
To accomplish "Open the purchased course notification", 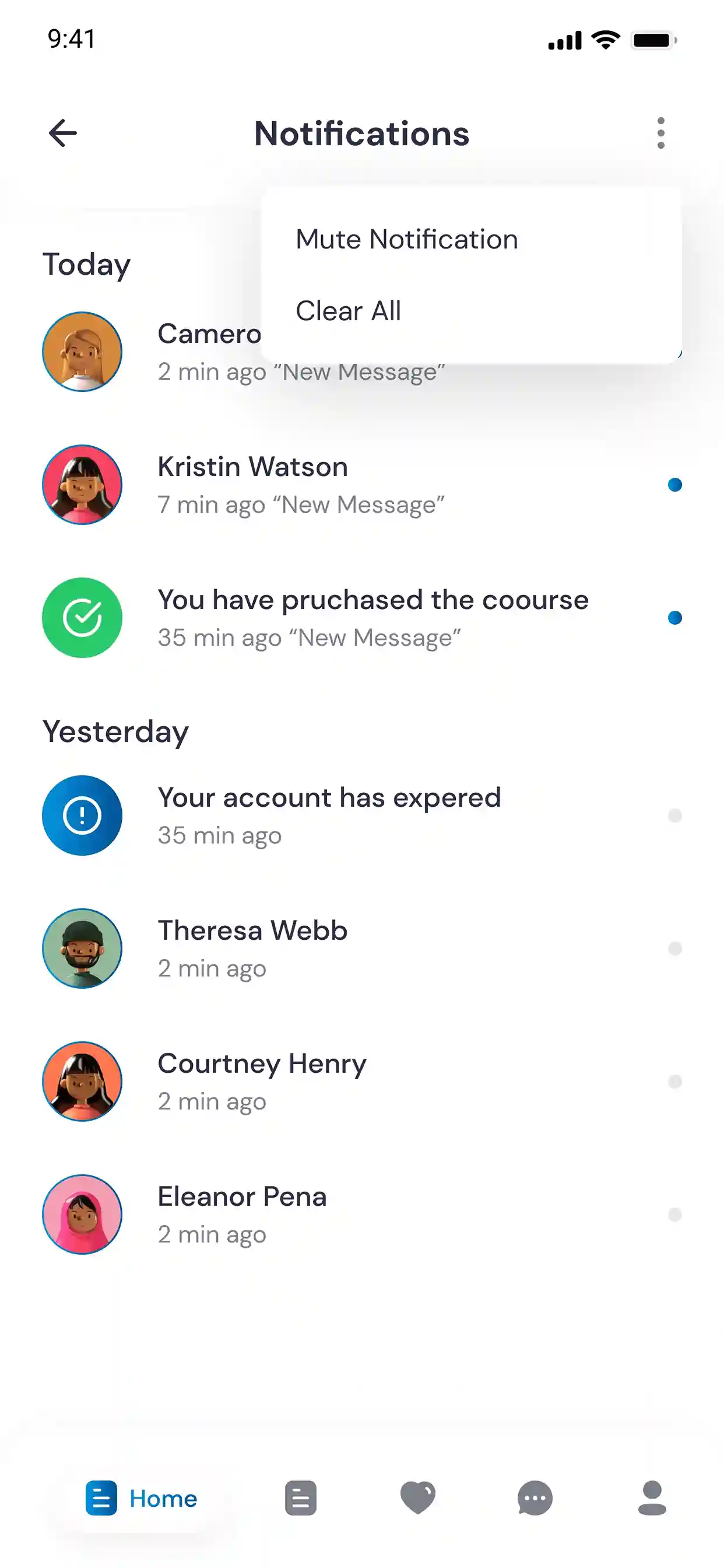I will [x=362, y=618].
